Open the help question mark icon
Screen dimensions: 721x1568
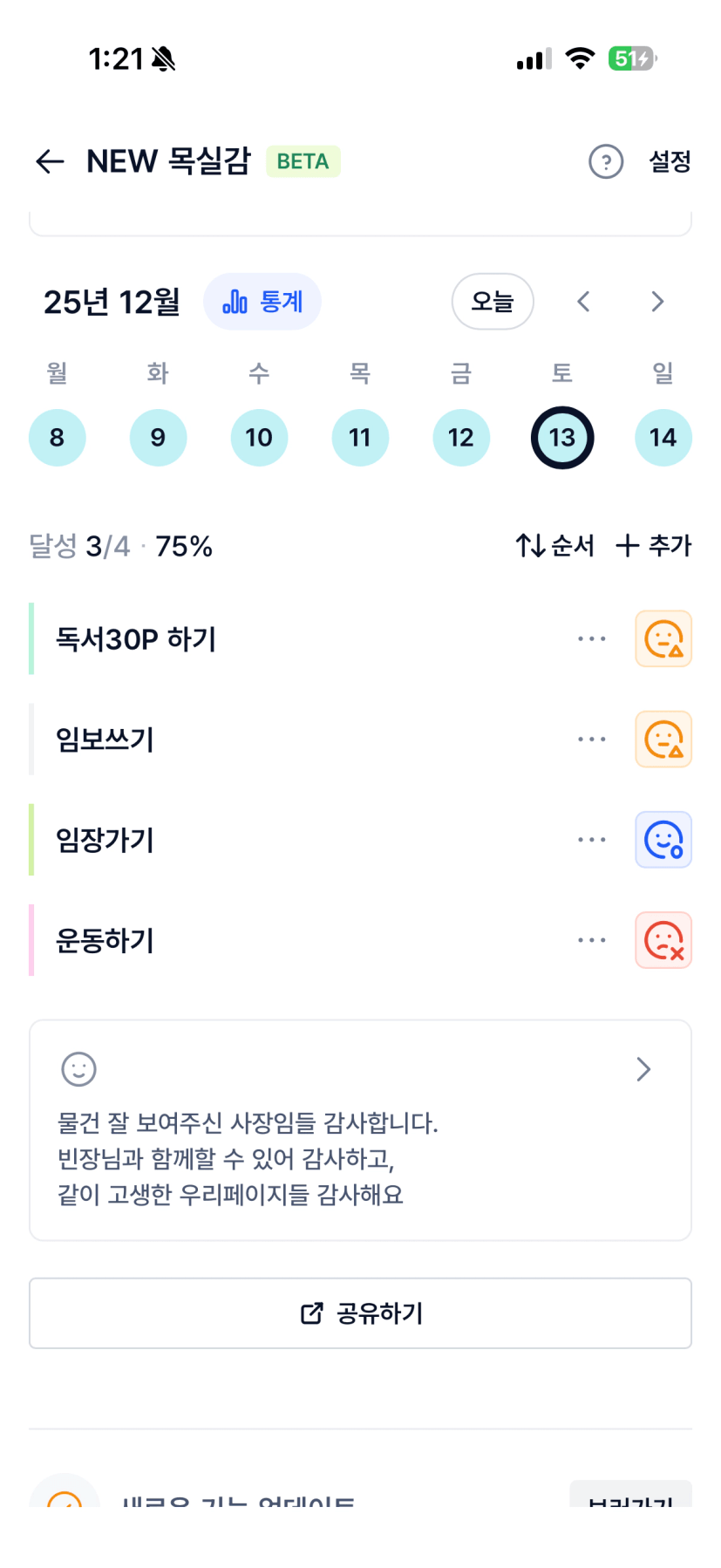(606, 161)
